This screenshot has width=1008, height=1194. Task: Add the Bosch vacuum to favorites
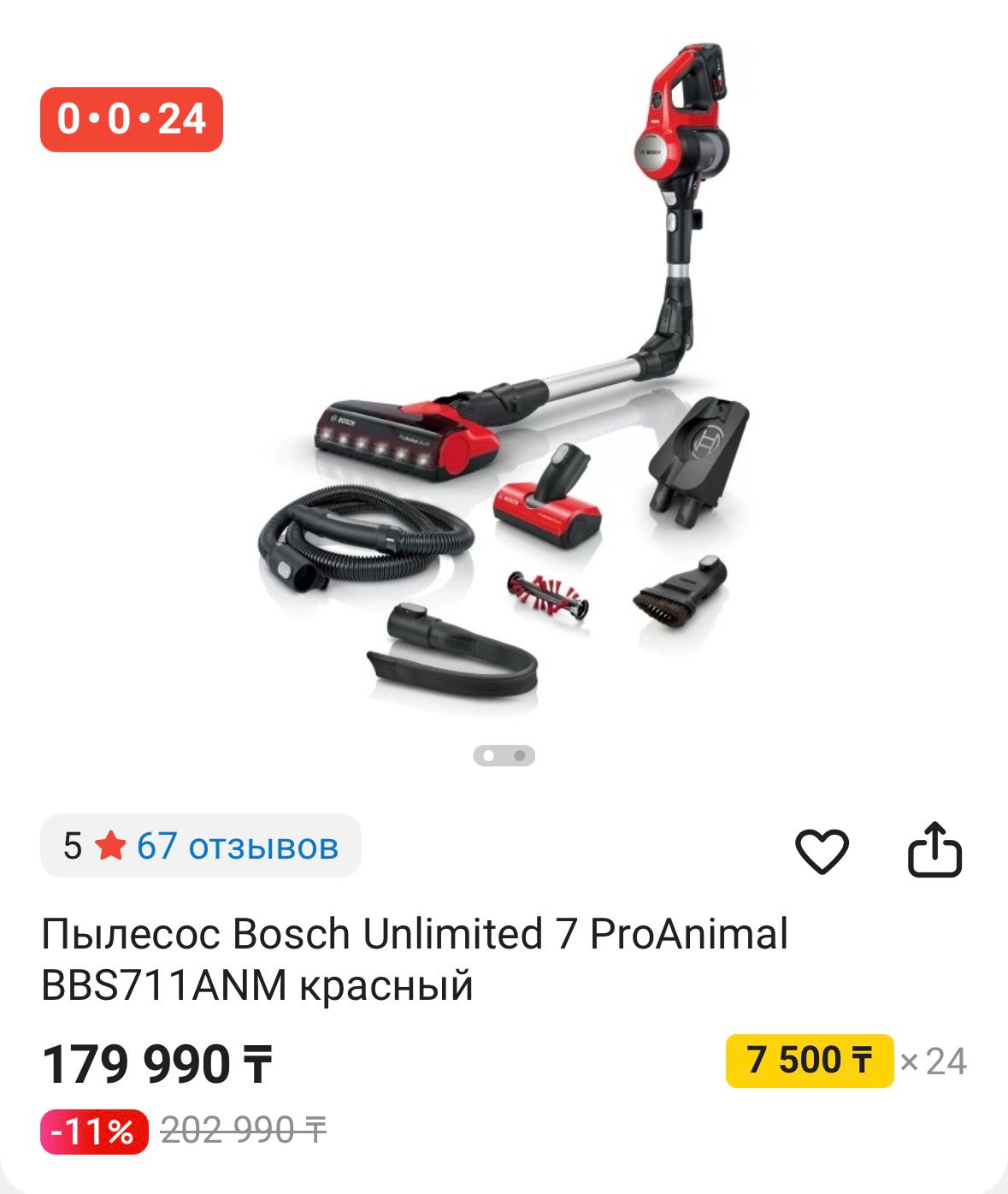tap(822, 851)
